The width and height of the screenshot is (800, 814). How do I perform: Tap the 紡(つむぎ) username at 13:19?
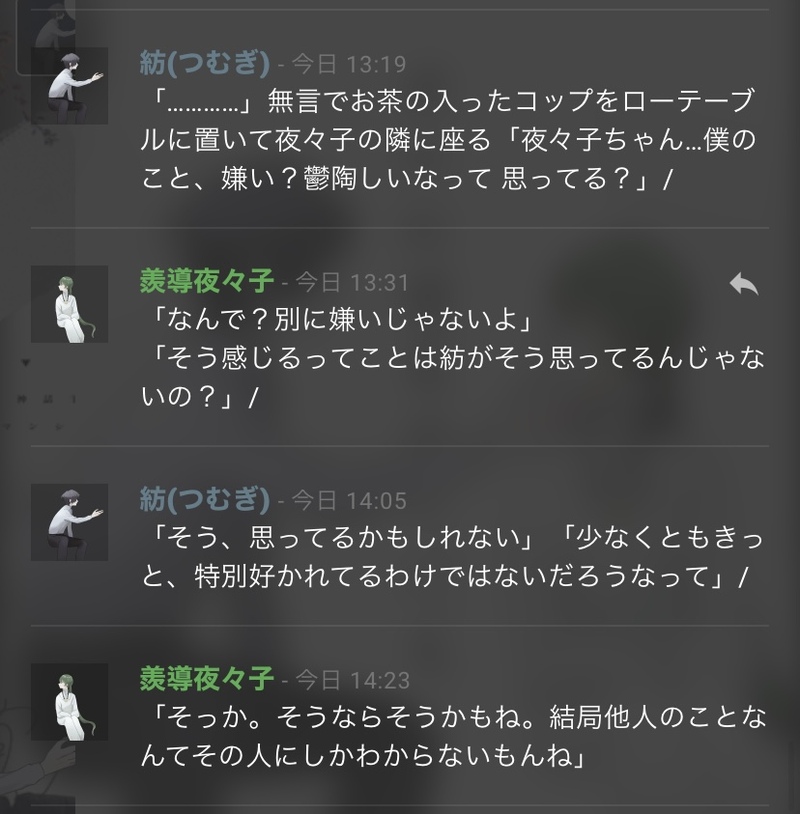point(204,64)
